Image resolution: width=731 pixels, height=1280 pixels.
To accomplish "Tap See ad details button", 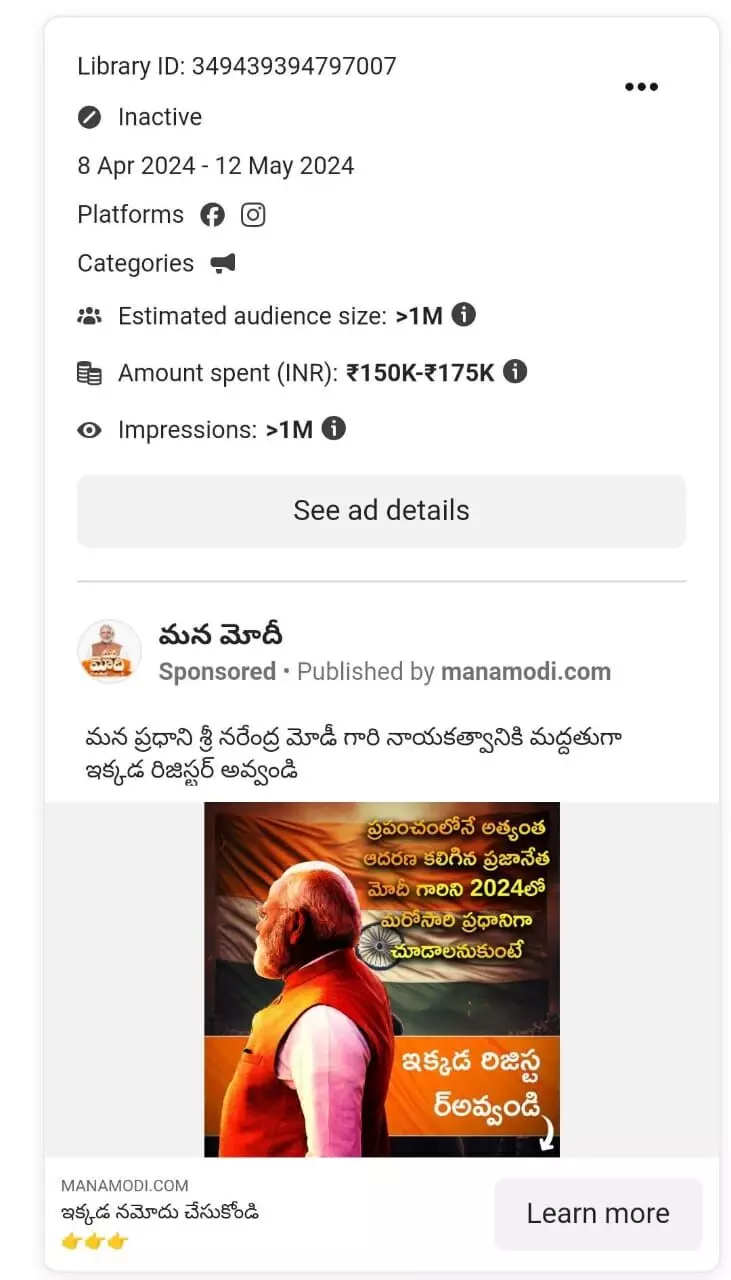I will 381,511.
